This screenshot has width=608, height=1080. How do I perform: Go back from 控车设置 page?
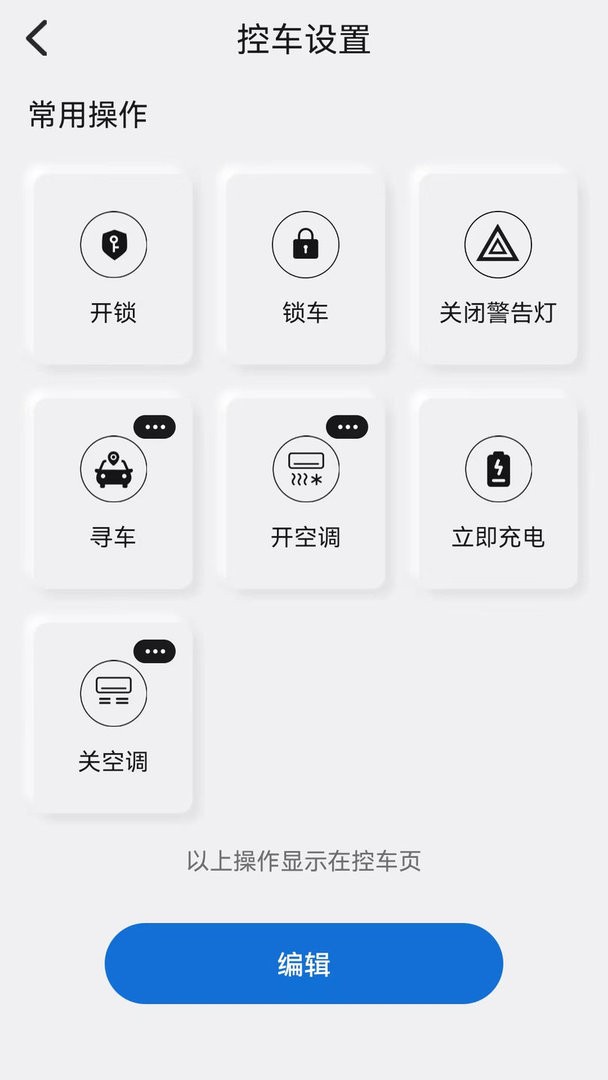(x=37, y=39)
